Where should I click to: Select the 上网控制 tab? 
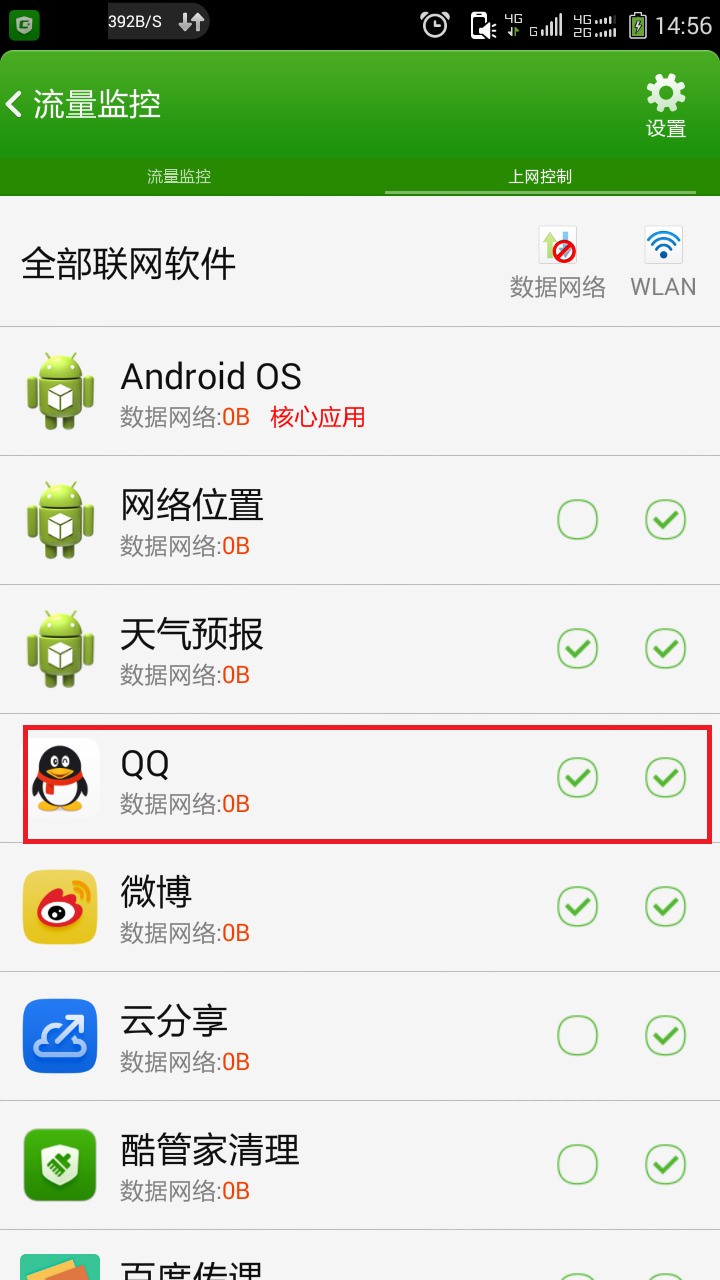pos(540,177)
